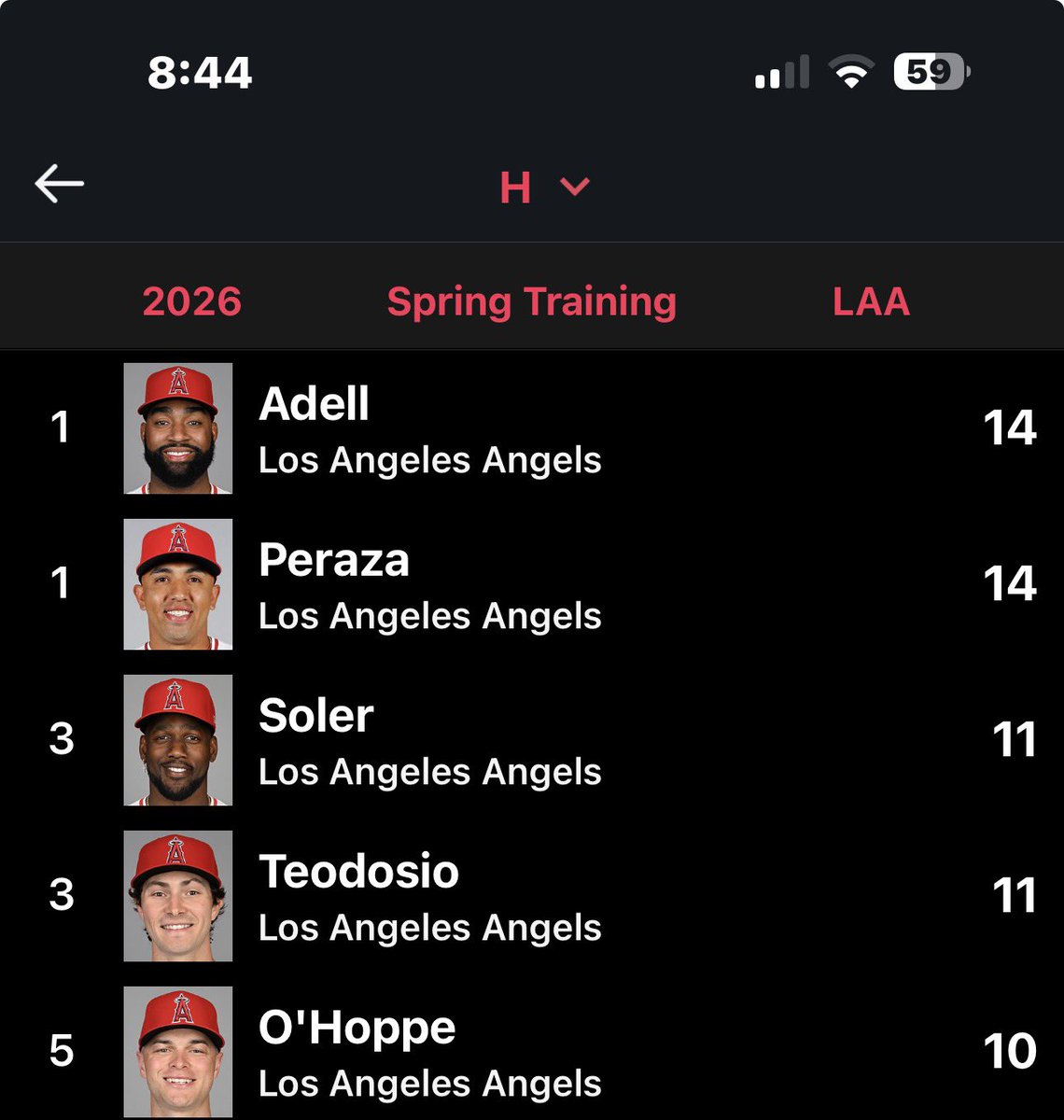Screen dimensions: 1064x1120
Task: View Soler's player details
Action: (532, 740)
